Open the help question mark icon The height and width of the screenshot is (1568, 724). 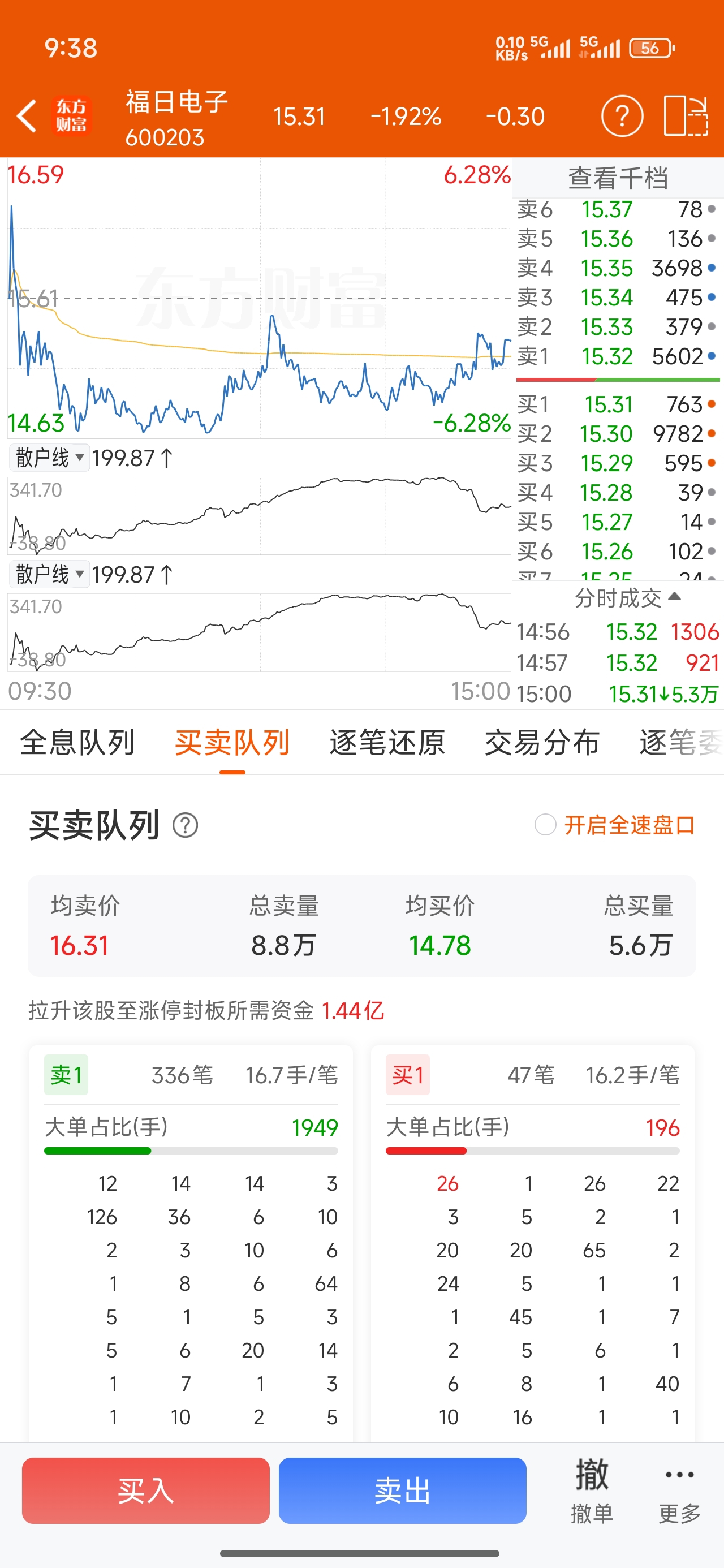(x=622, y=115)
